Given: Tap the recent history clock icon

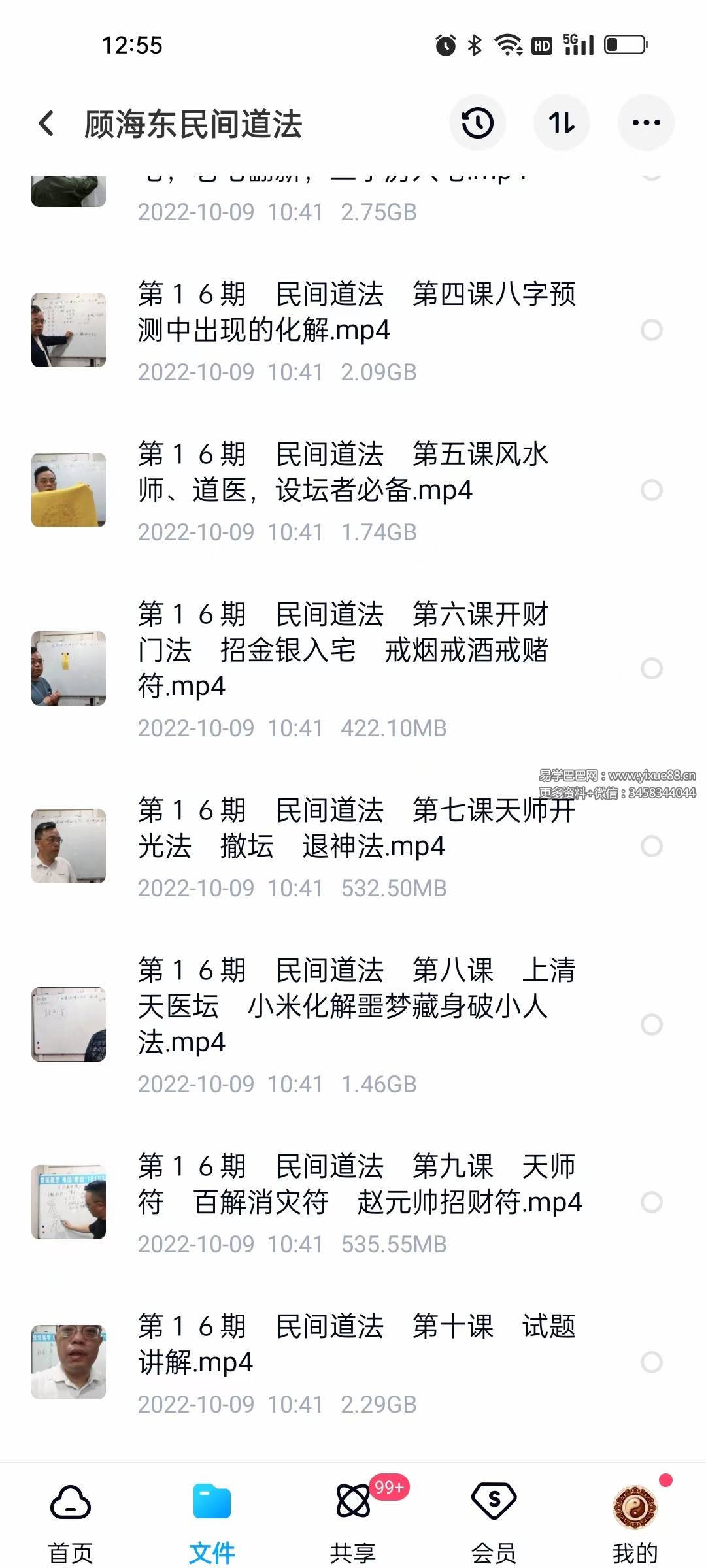Looking at the screenshot, I should point(478,122).
